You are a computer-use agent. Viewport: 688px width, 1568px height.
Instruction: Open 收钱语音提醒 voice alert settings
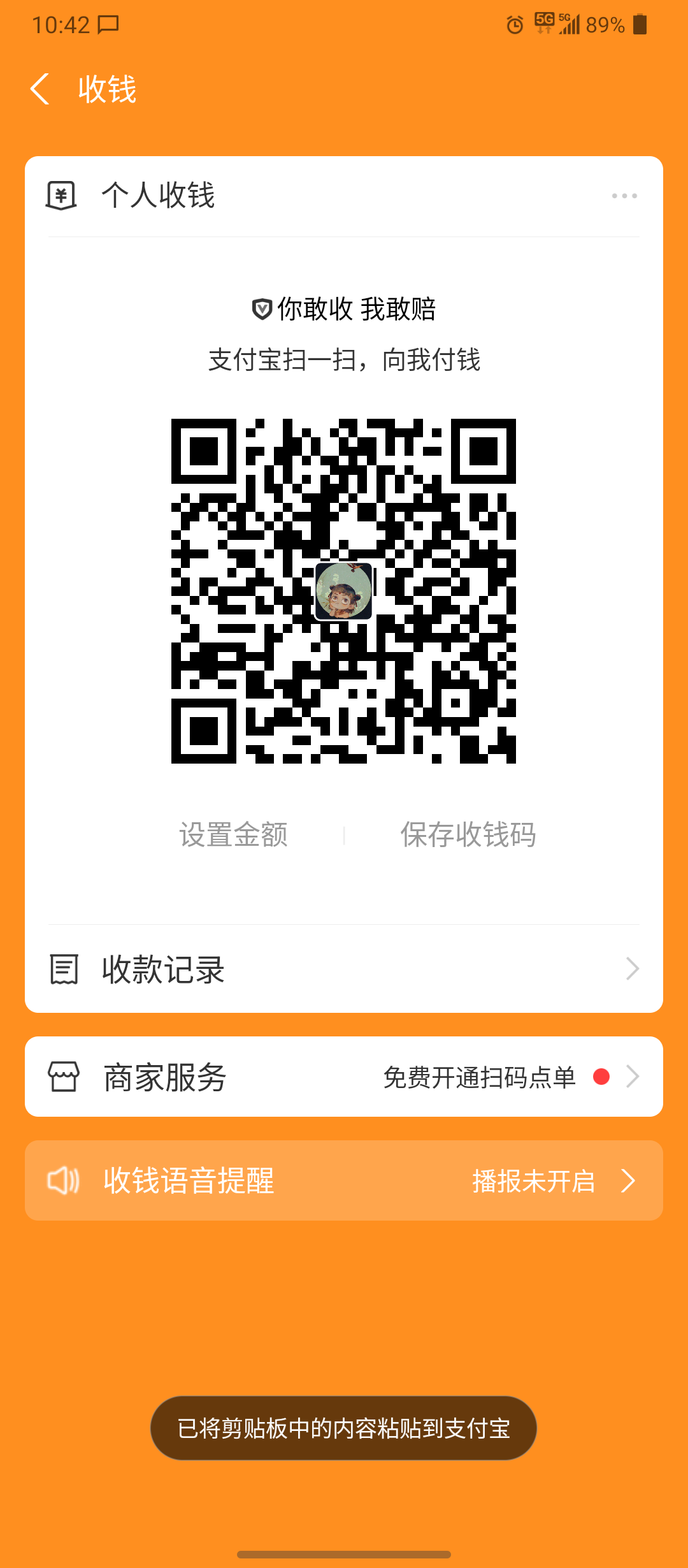pos(344,1180)
